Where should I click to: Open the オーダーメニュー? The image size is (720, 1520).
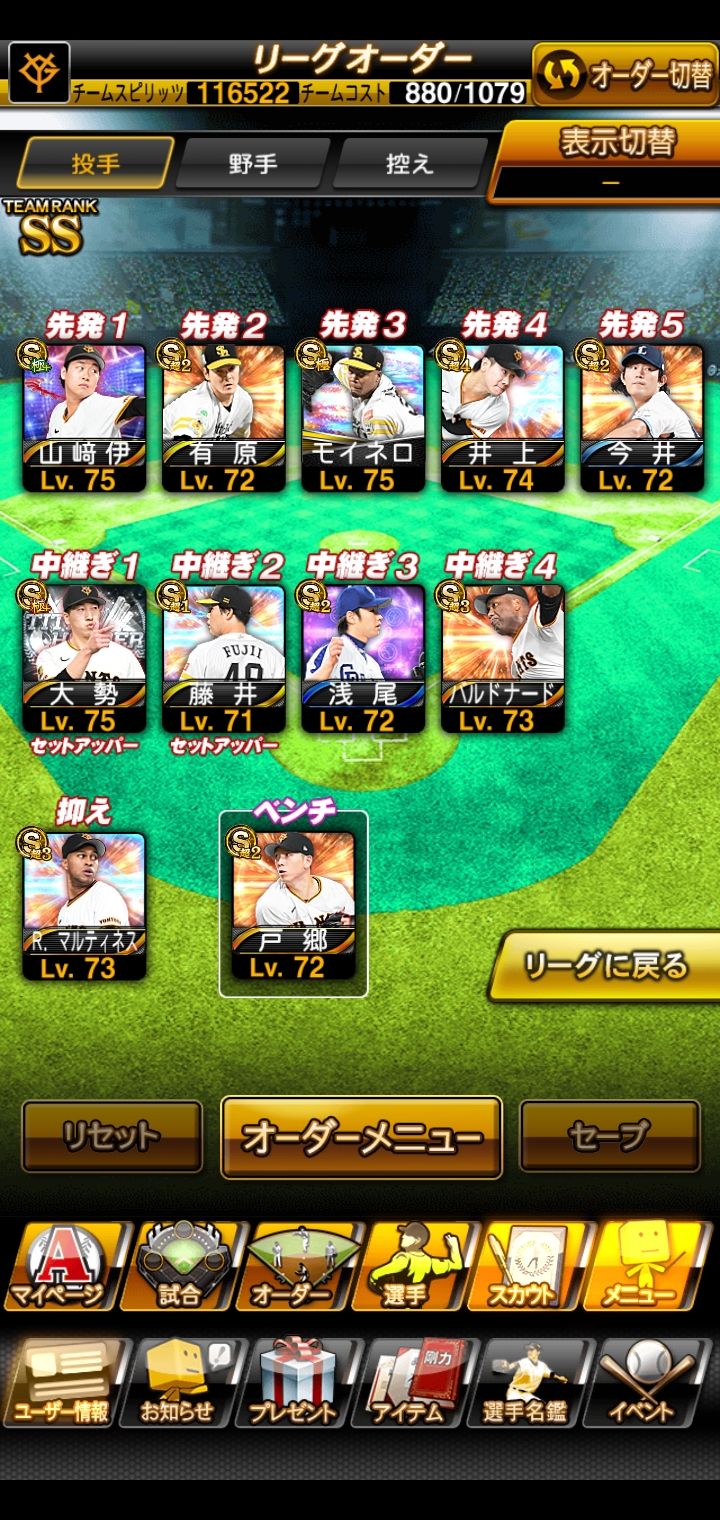point(361,1137)
